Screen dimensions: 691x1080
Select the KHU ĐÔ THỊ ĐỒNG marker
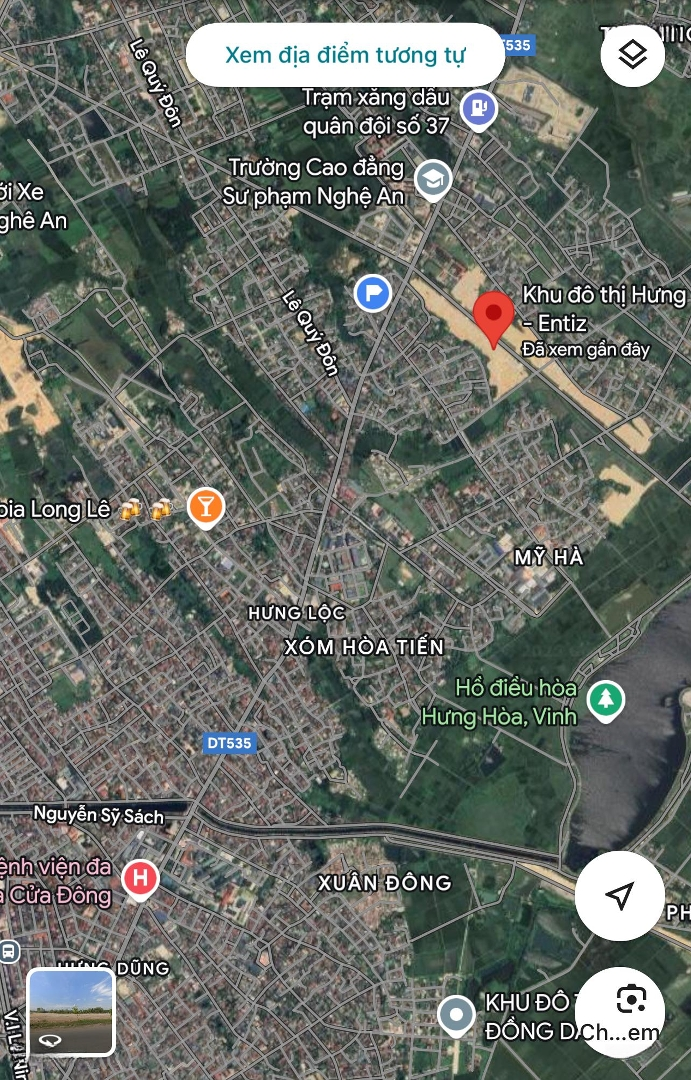[x=457, y=1015]
